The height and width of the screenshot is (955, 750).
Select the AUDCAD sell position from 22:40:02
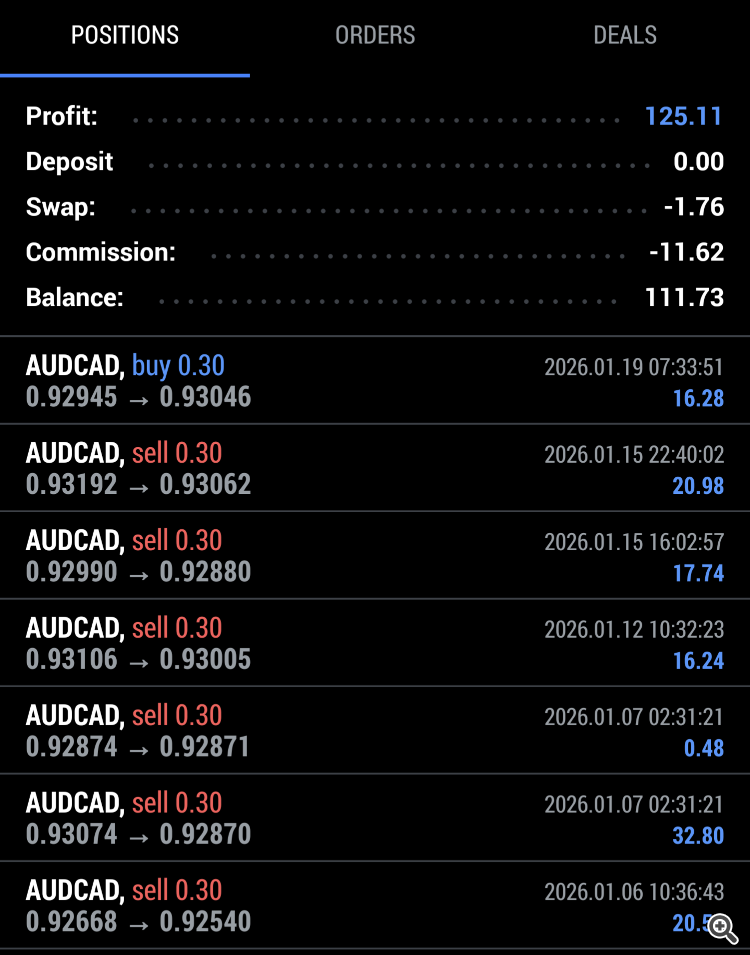375,468
